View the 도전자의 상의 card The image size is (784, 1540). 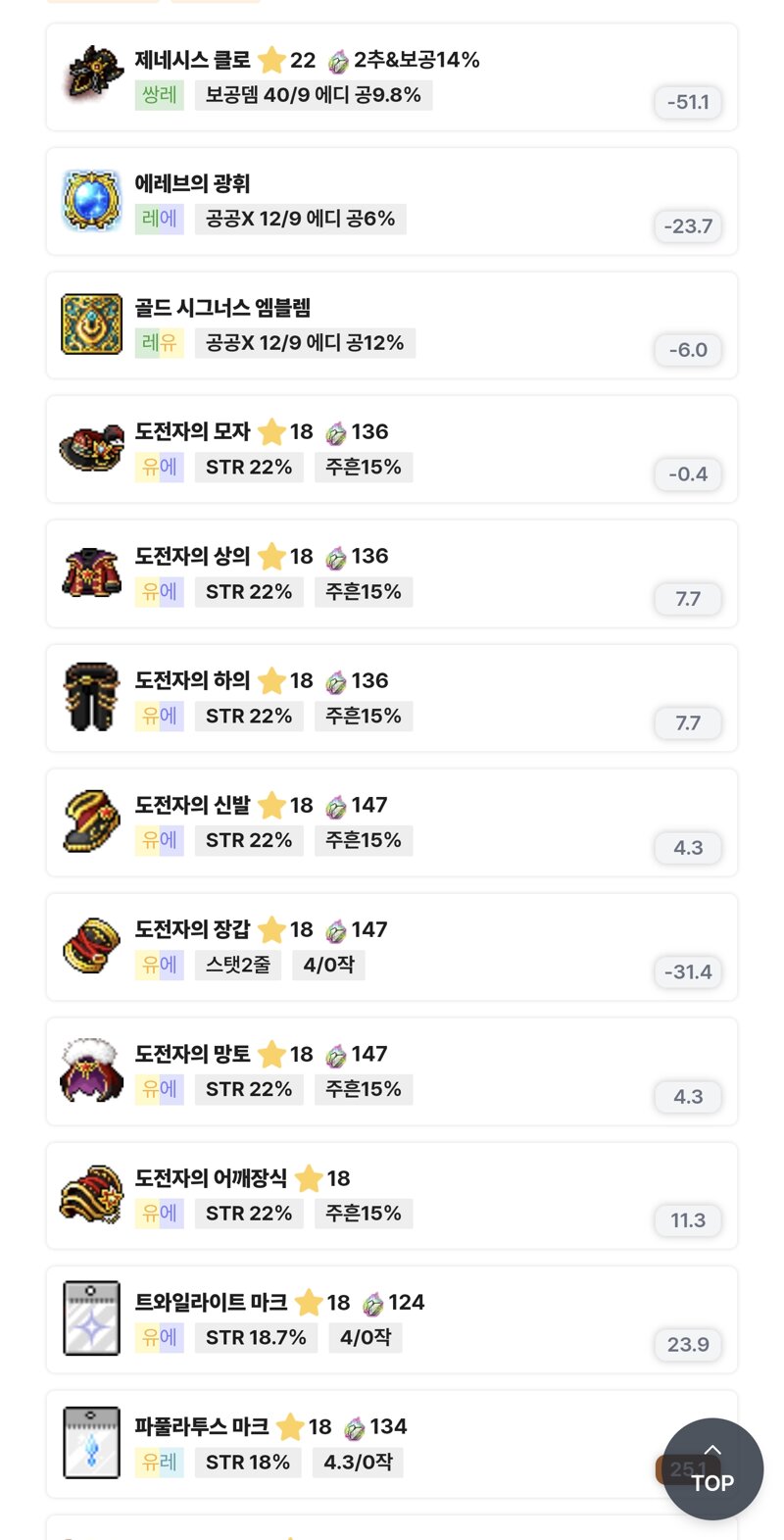392,574
